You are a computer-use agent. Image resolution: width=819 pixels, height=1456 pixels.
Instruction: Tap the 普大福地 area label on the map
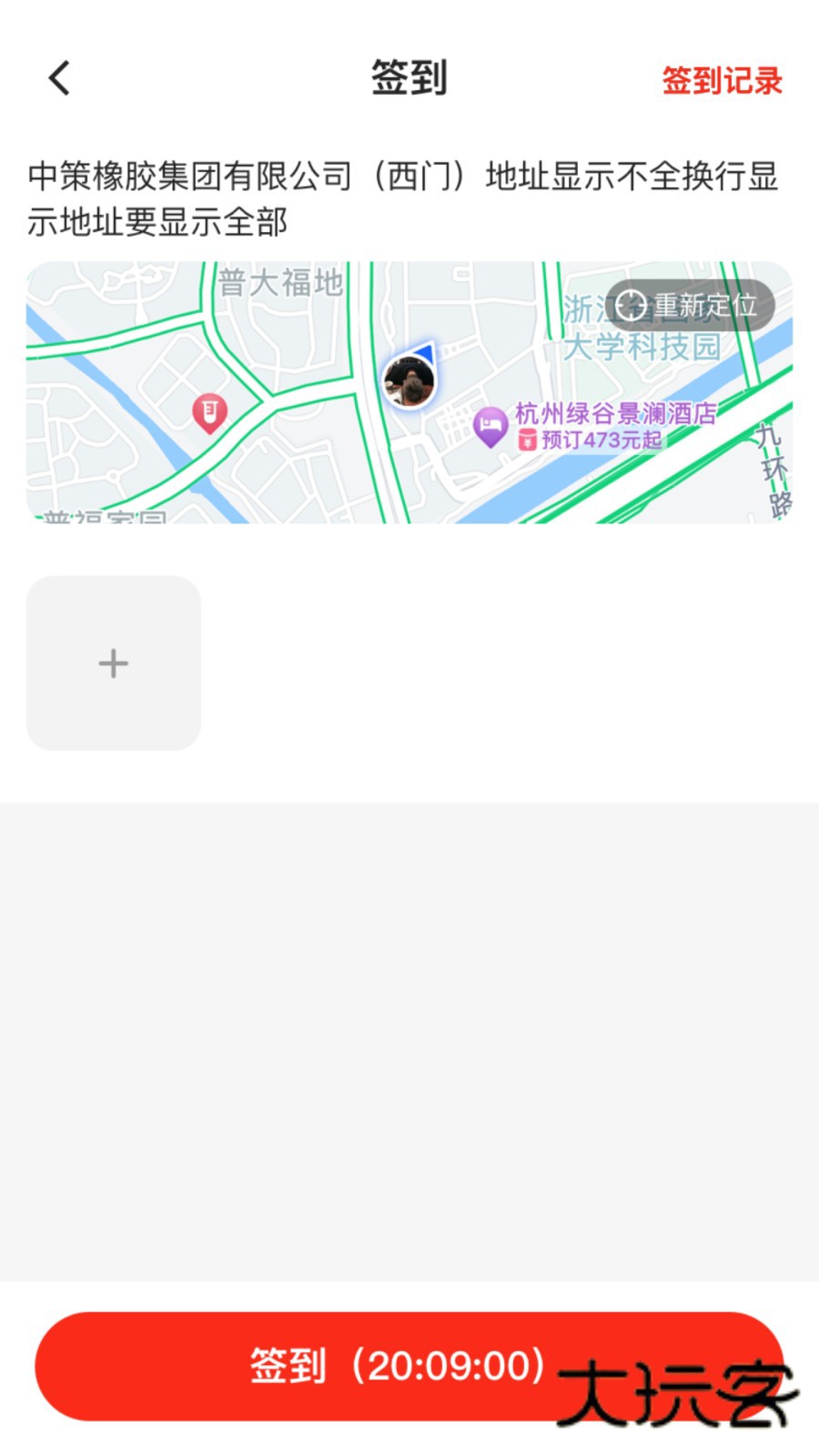(x=283, y=283)
